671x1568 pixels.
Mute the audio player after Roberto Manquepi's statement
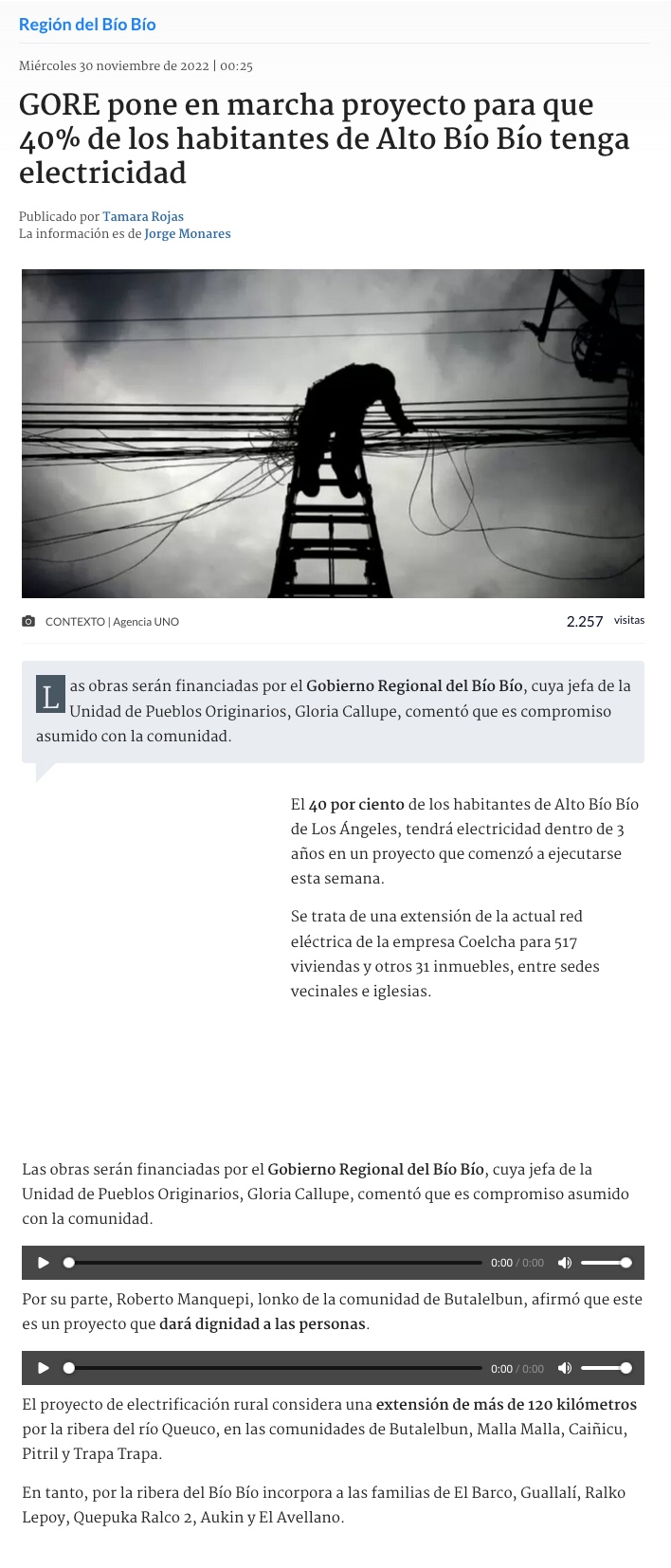[x=565, y=1368]
